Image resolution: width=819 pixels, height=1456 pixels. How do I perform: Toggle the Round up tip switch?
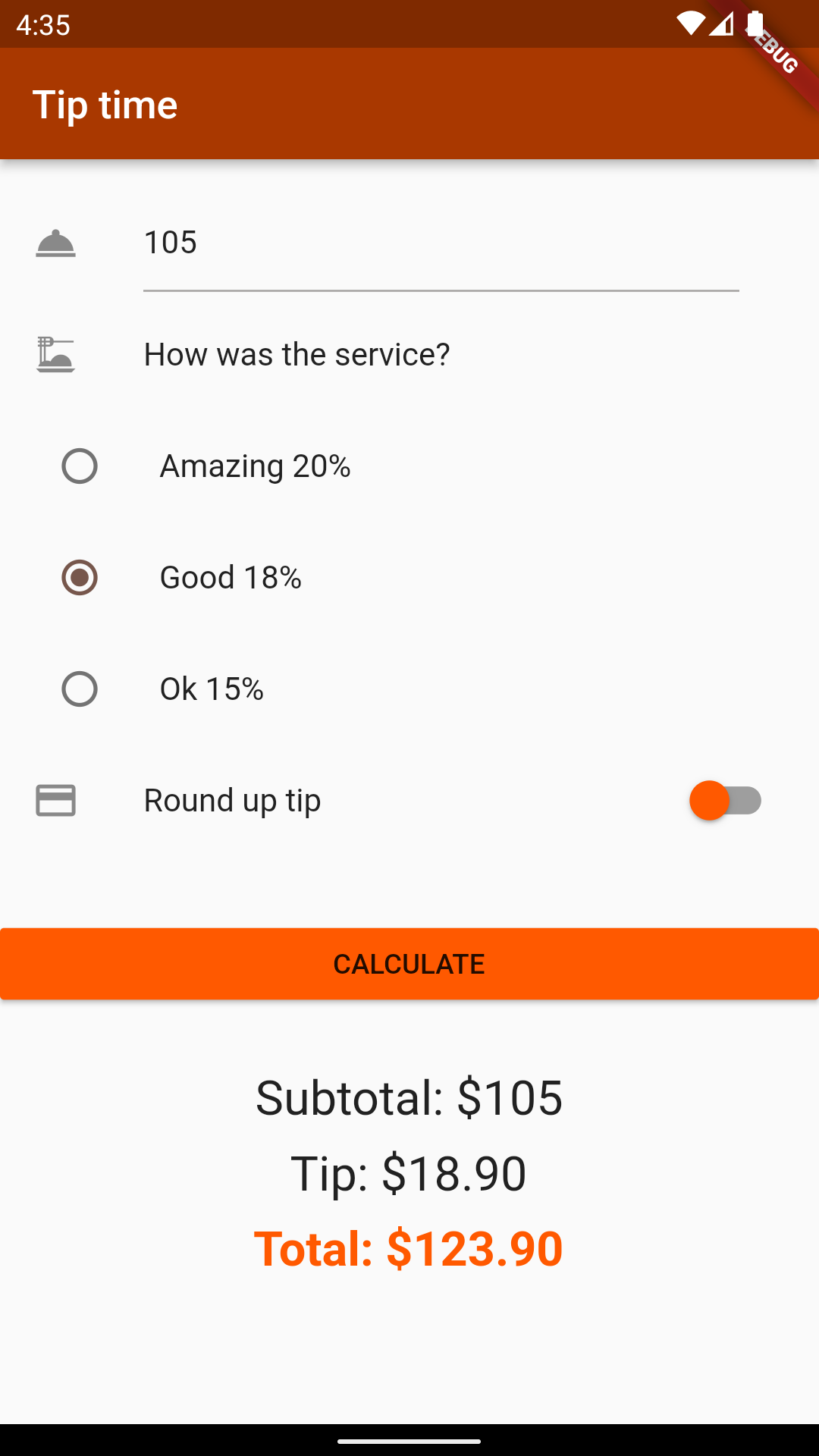(725, 800)
